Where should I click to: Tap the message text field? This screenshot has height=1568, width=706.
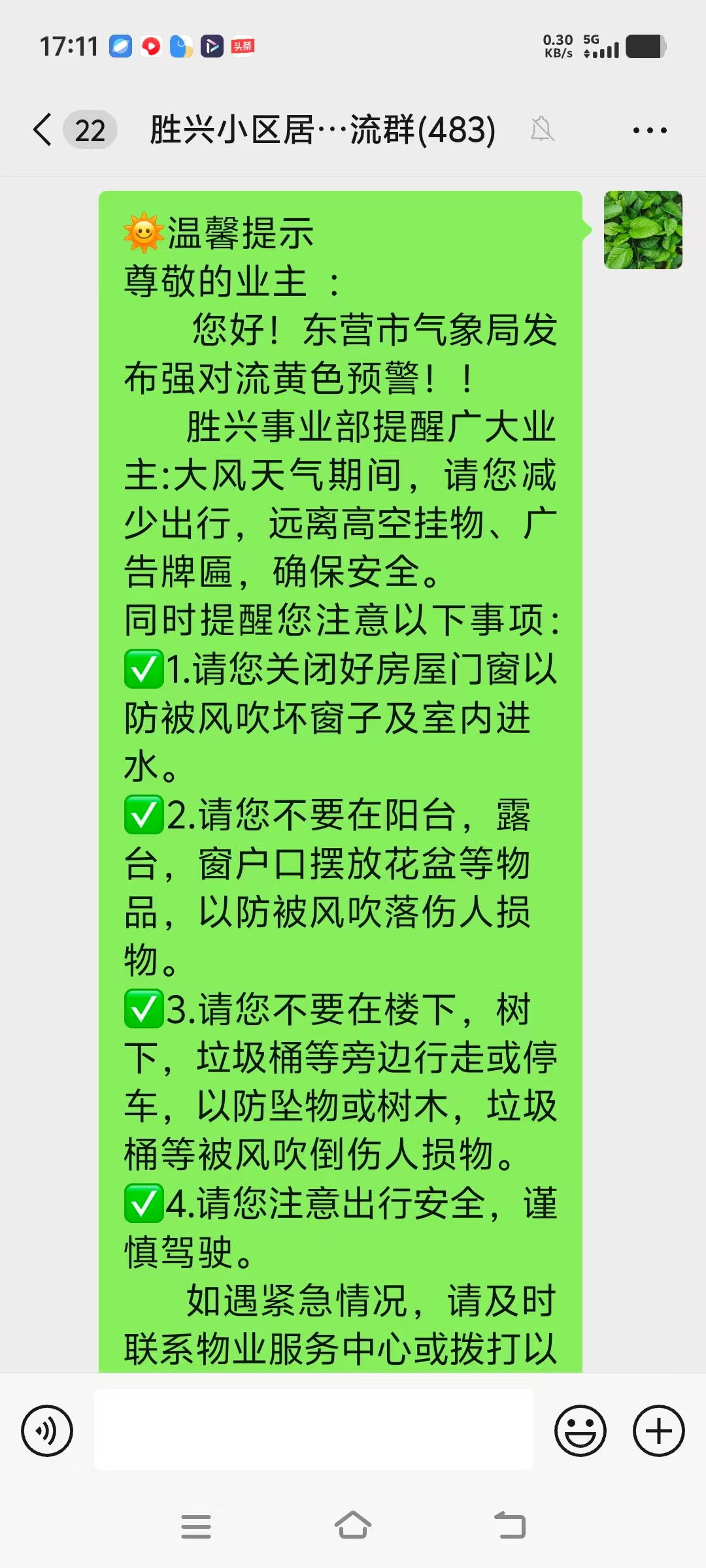click(x=314, y=1431)
